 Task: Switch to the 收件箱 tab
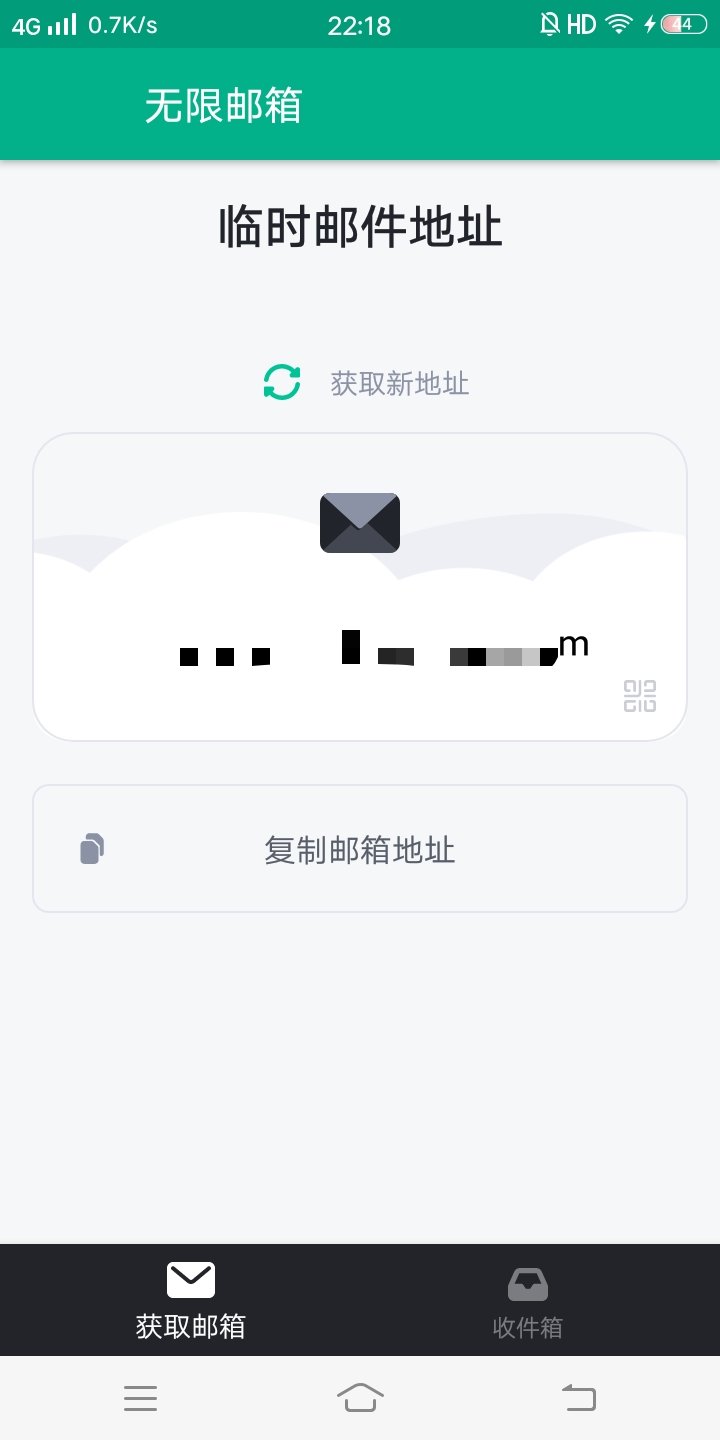528,1300
